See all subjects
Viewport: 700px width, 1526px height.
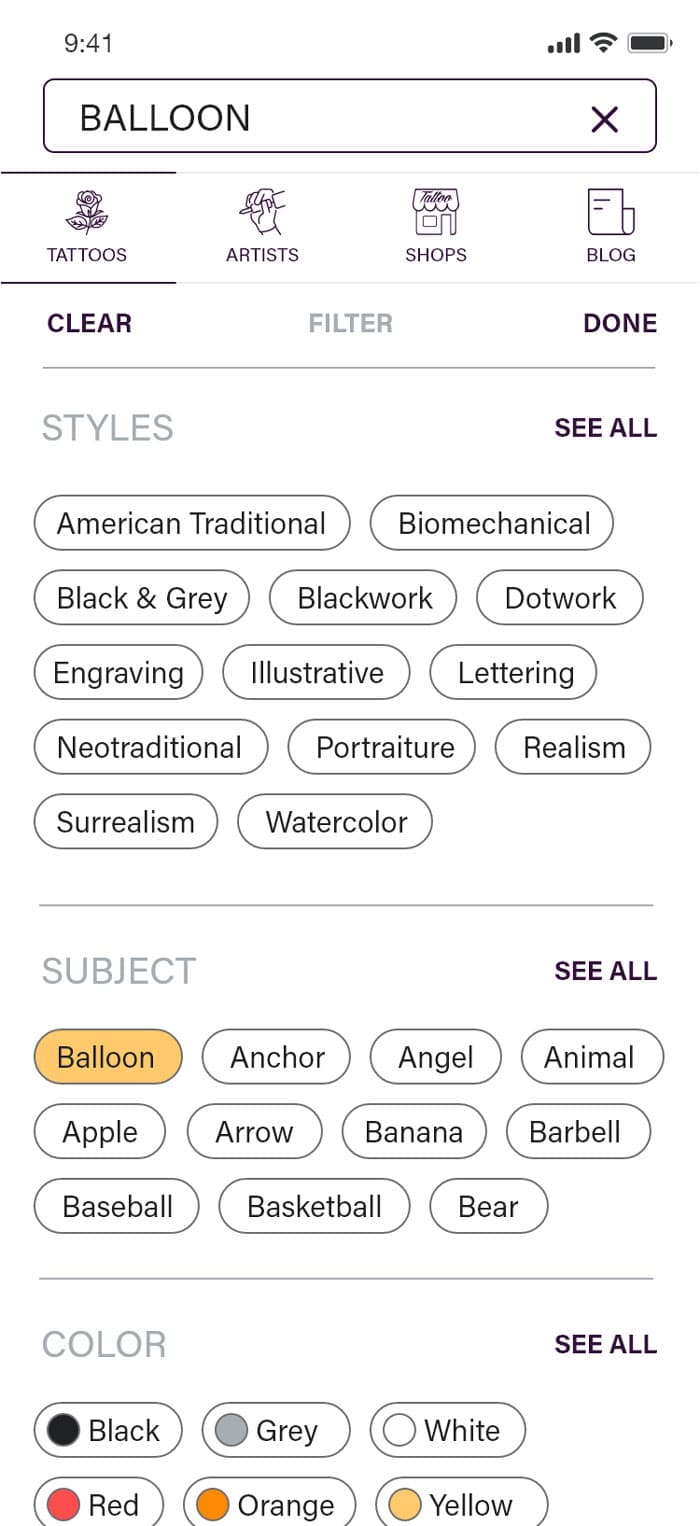tap(606, 971)
